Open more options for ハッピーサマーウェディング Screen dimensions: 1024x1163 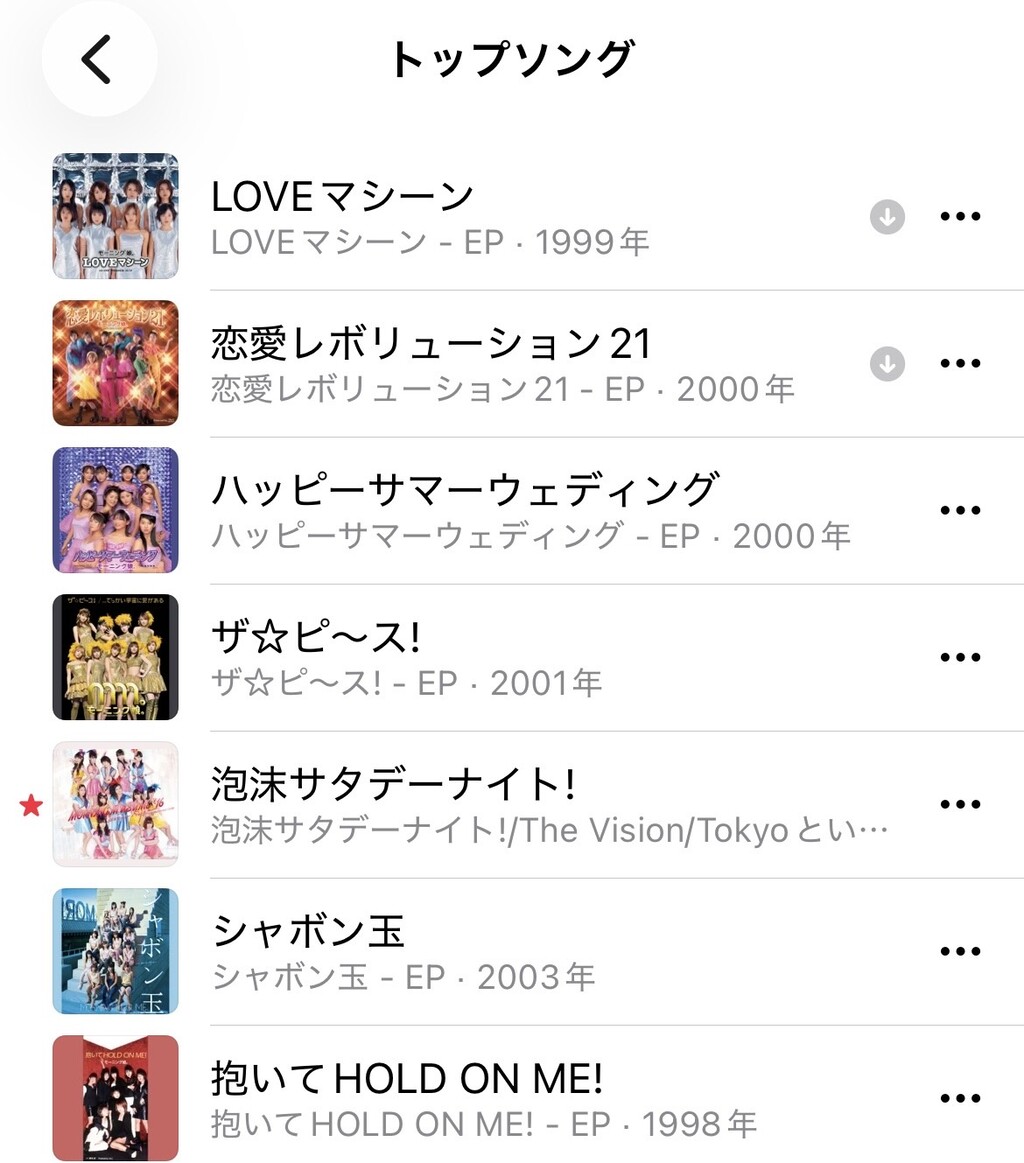960,510
